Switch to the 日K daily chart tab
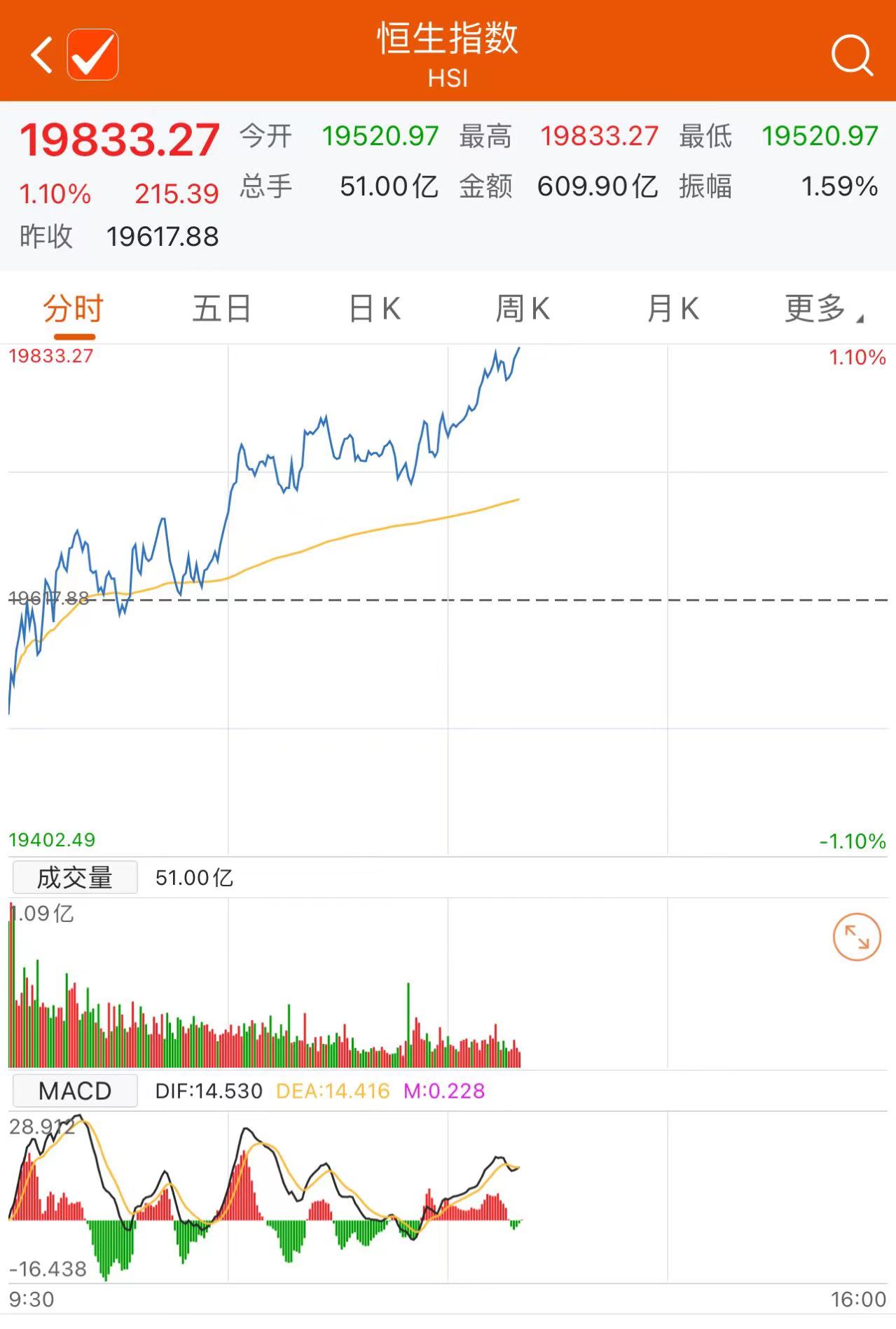The image size is (896, 1329). coord(375,309)
